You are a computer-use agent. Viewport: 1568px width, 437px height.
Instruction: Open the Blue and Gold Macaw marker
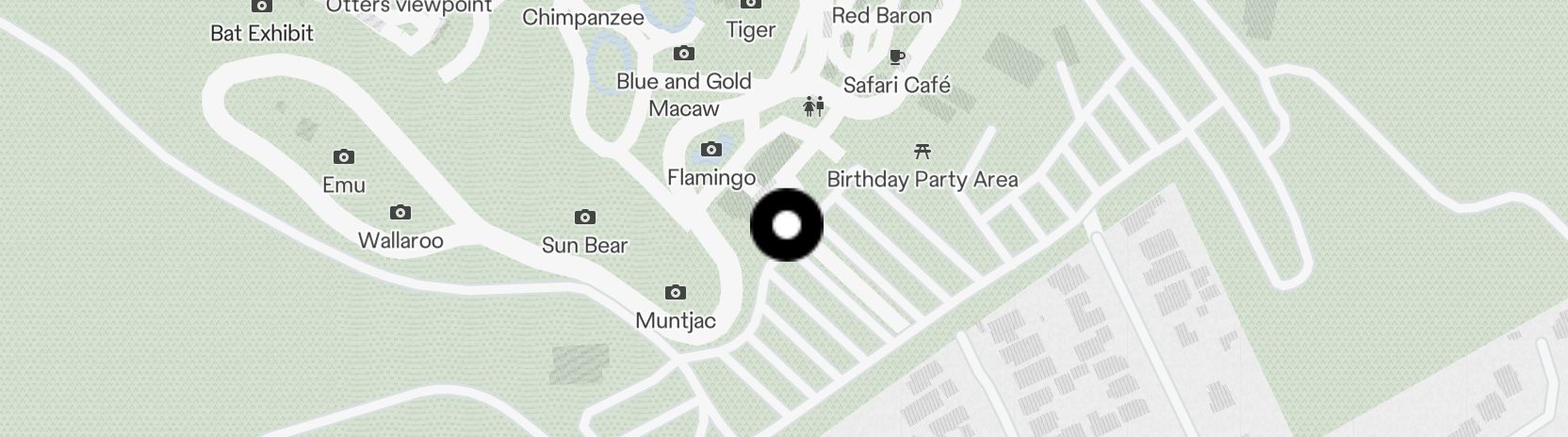point(684,54)
